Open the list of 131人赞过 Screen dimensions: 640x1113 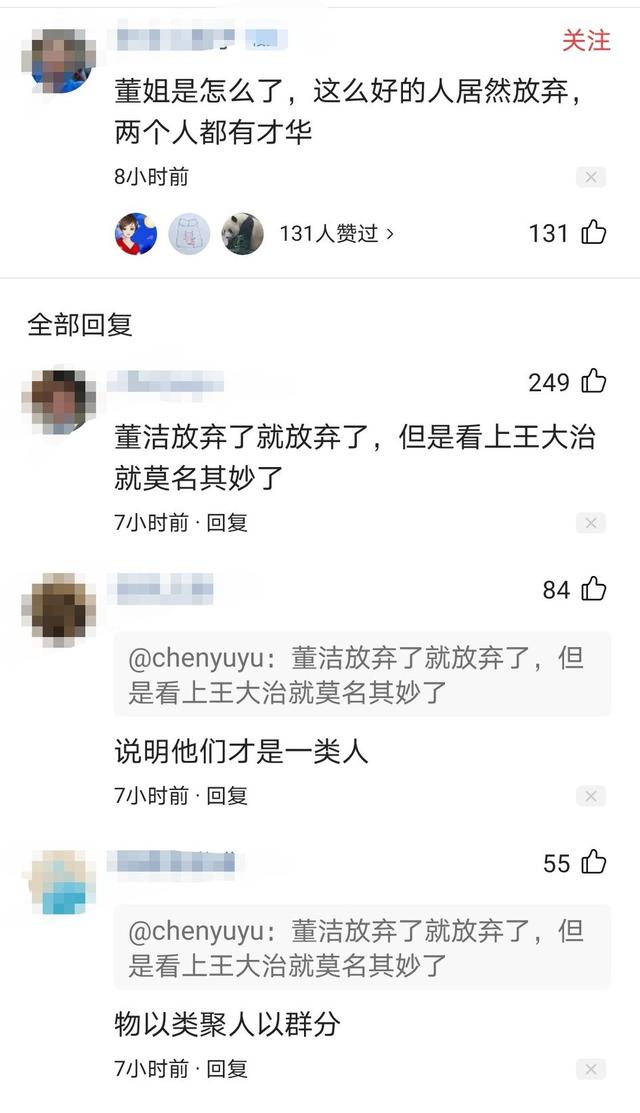336,234
